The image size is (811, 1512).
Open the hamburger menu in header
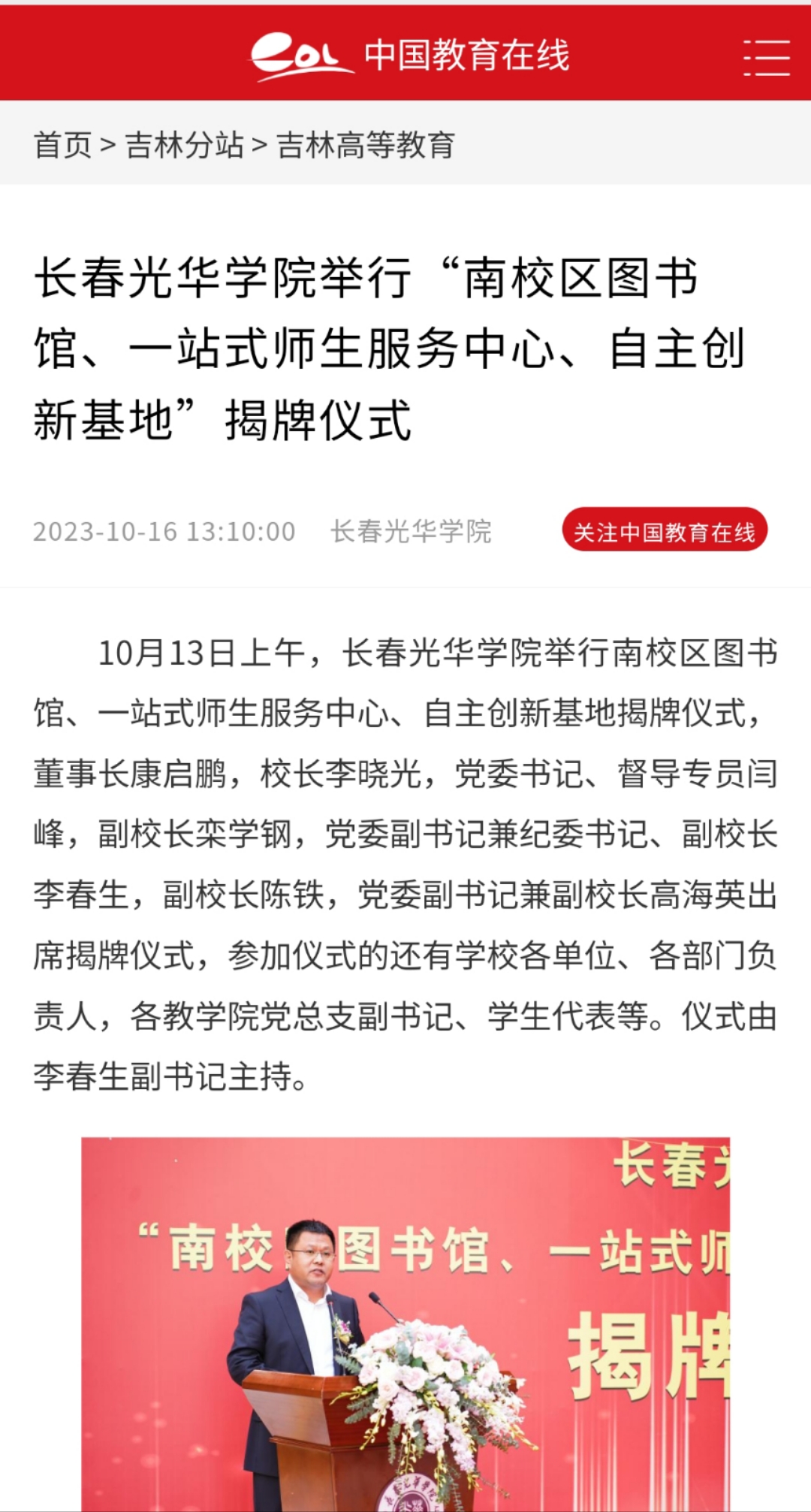click(x=766, y=57)
